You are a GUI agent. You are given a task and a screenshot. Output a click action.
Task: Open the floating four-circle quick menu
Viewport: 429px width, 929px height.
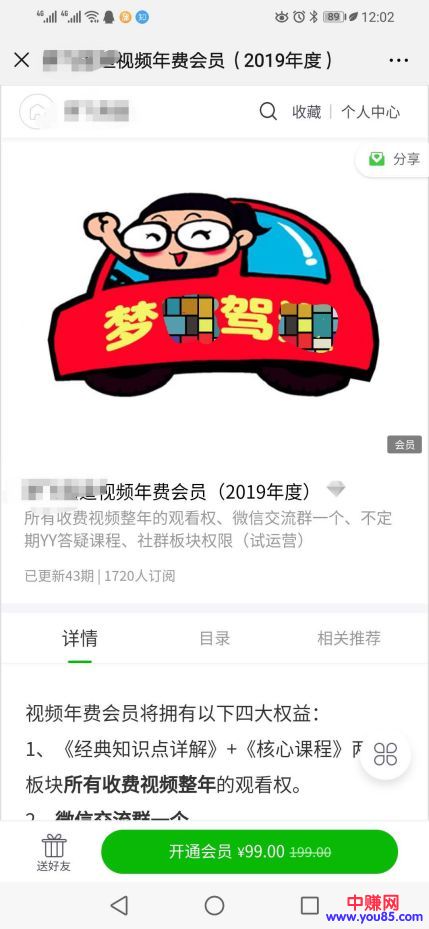385,754
